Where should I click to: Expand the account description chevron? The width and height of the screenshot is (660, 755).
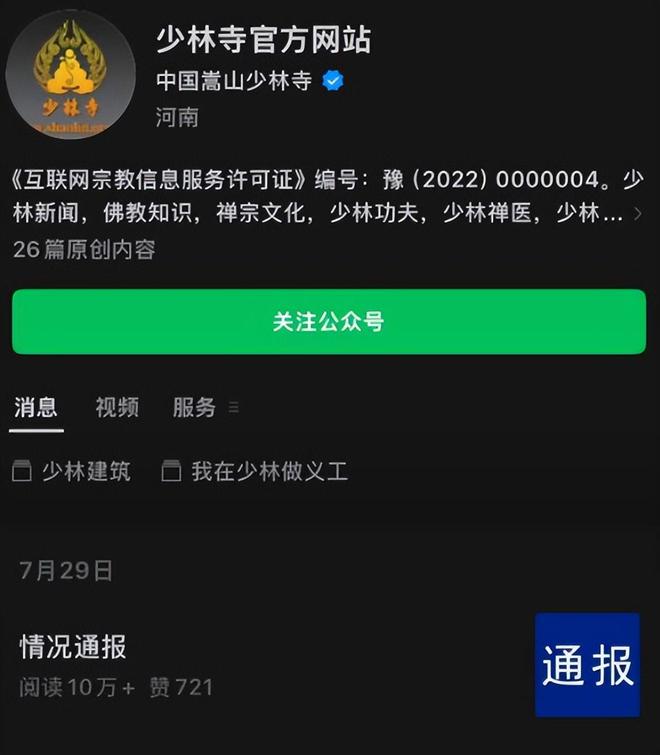coord(639,214)
